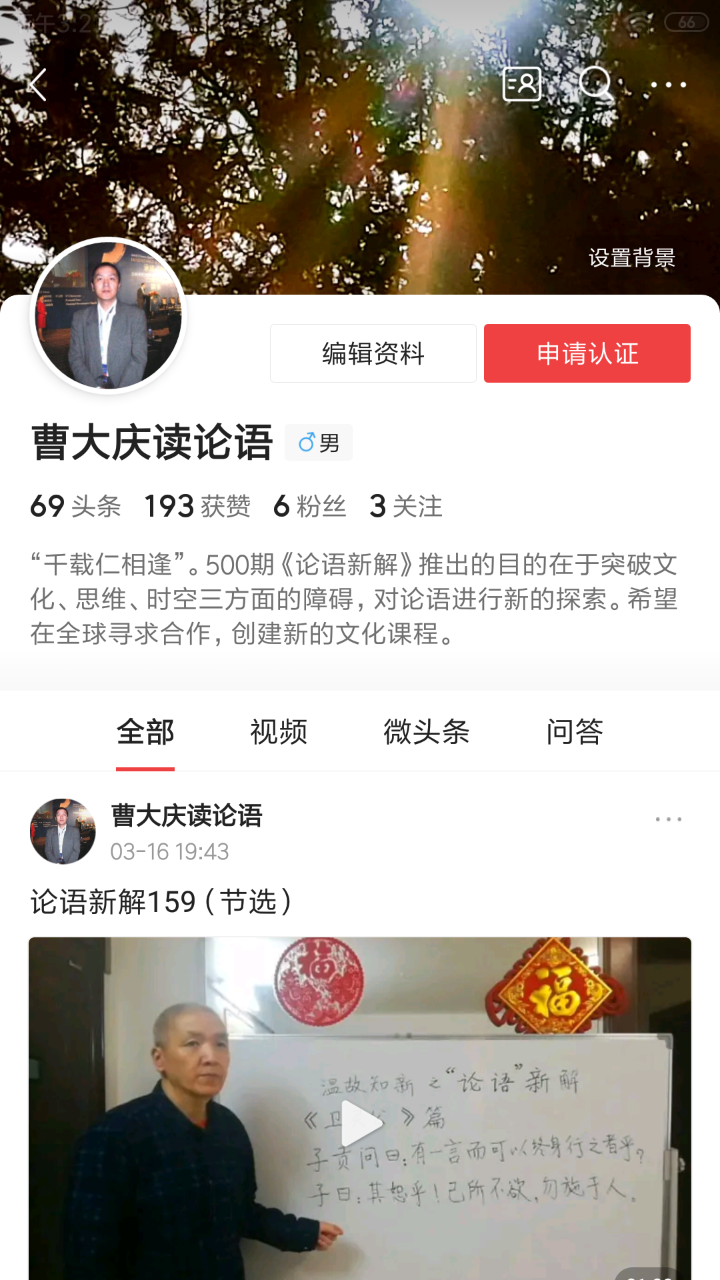
Task: Tap 设置背景 to change background
Action: point(631,258)
